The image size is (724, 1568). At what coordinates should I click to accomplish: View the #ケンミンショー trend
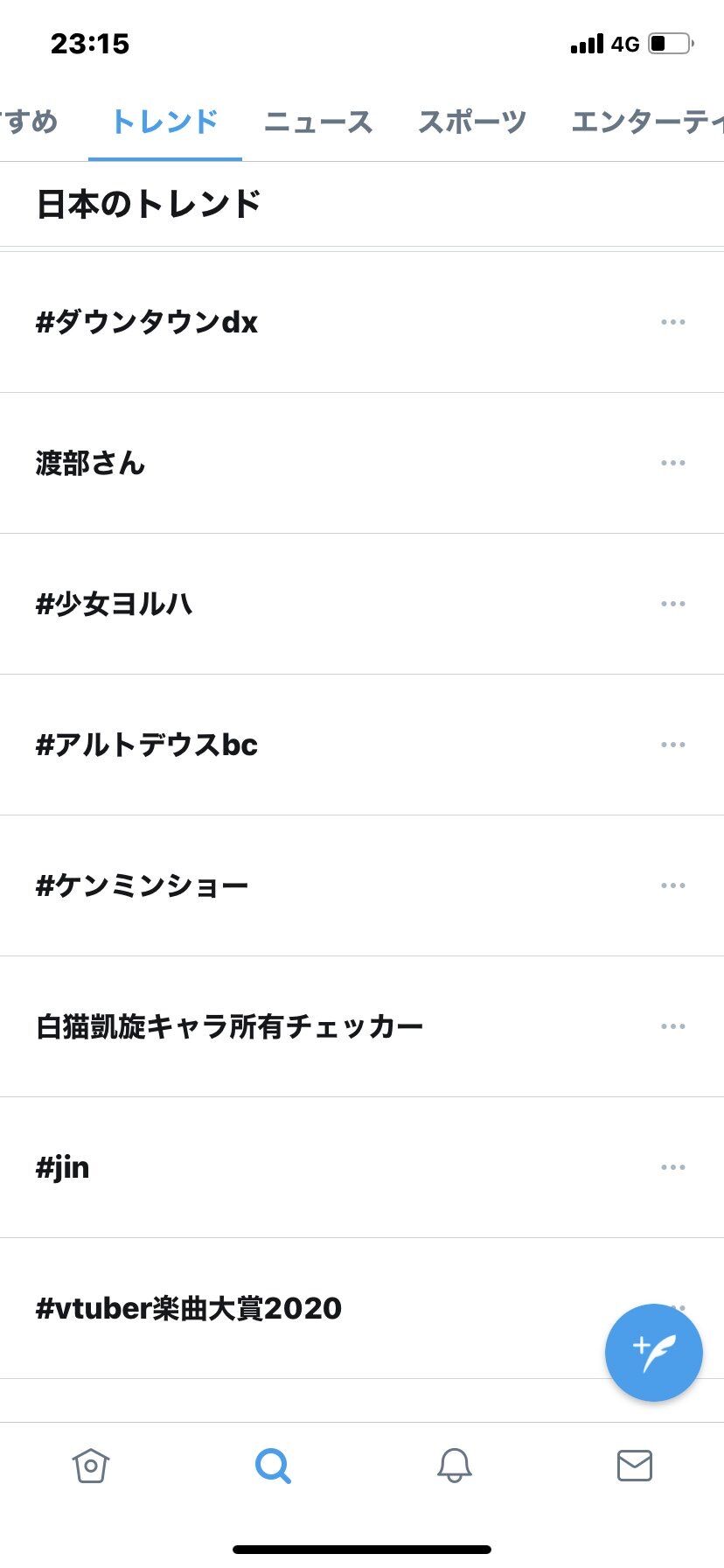click(x=142, y=885)
